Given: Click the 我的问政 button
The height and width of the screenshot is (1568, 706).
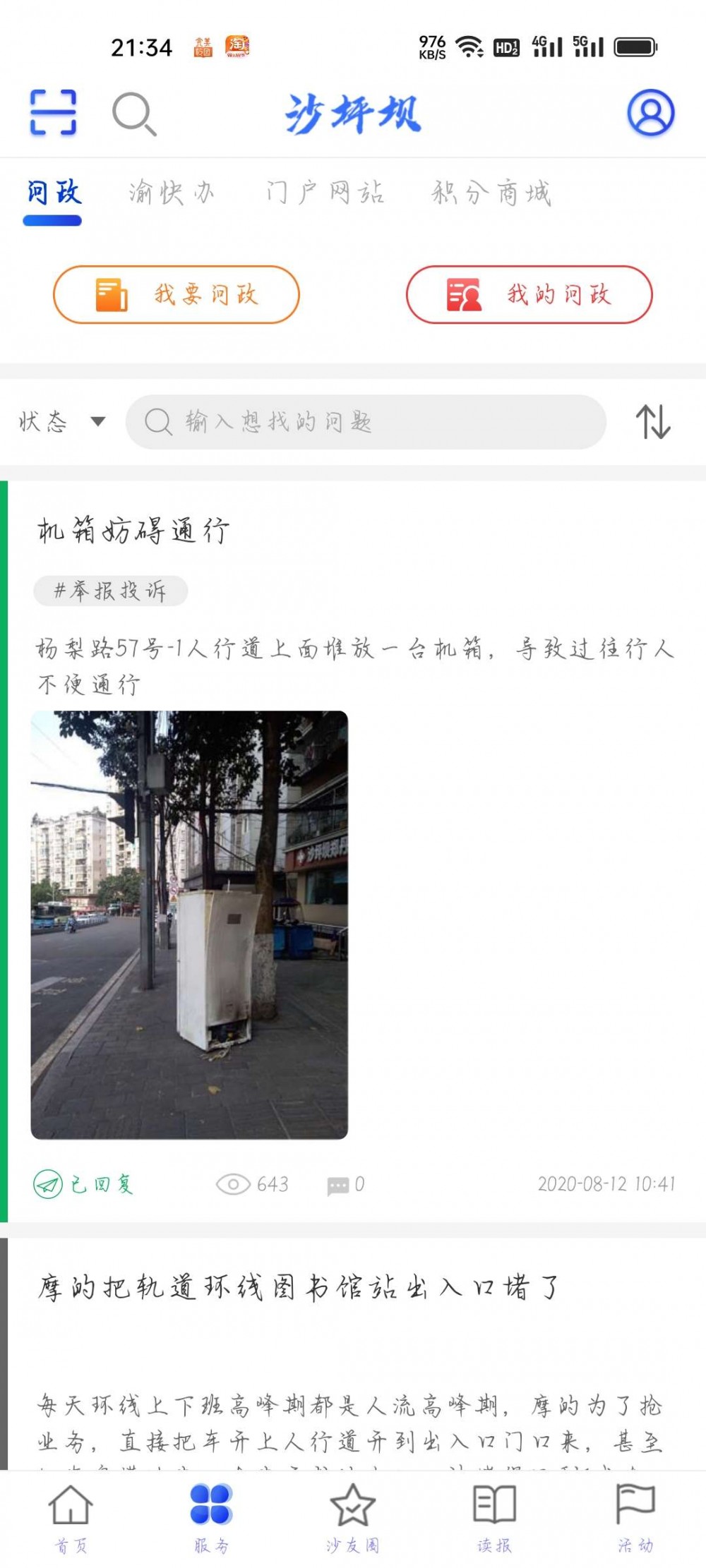Looking at the screenshot, I should (x=529, y=295).
